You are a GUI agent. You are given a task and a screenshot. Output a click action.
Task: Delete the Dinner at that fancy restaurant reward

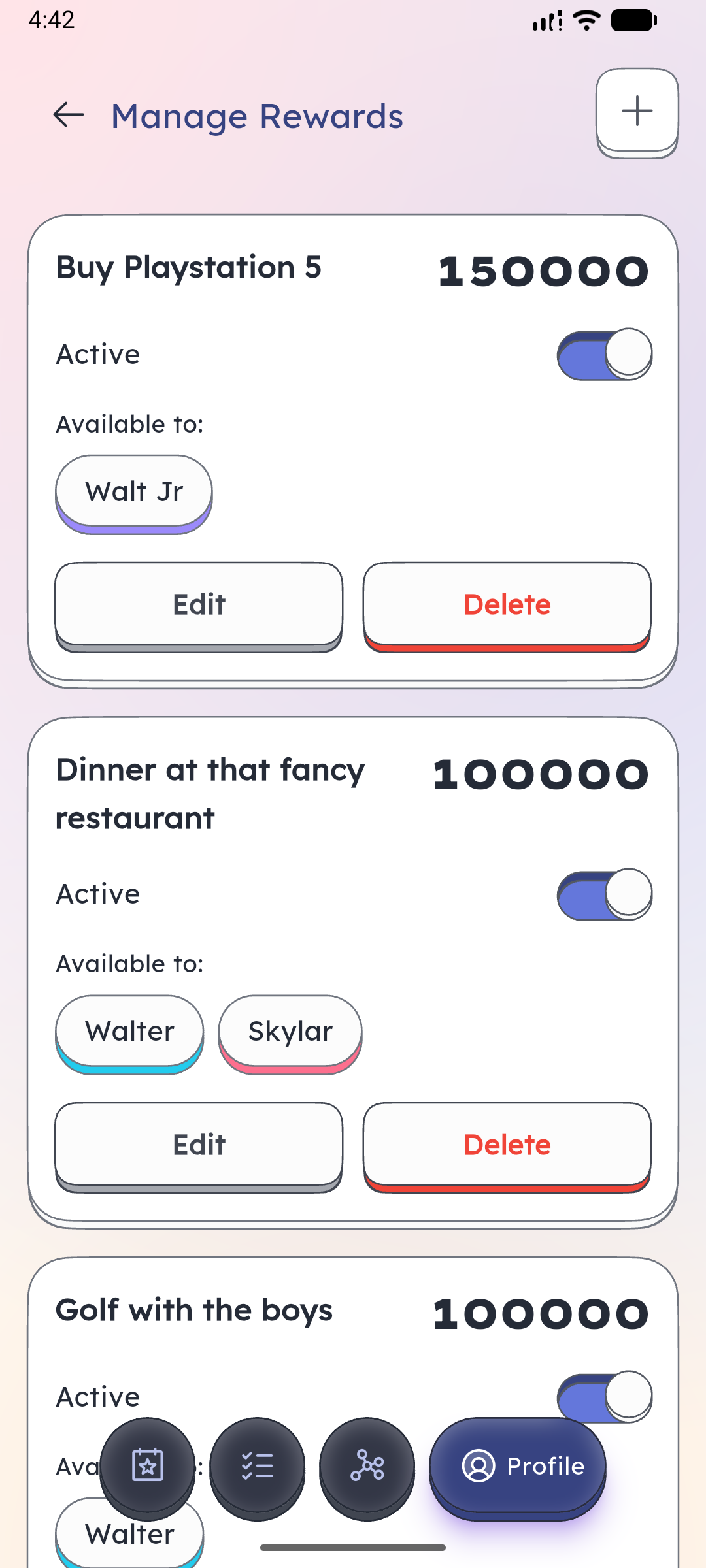507,1144
